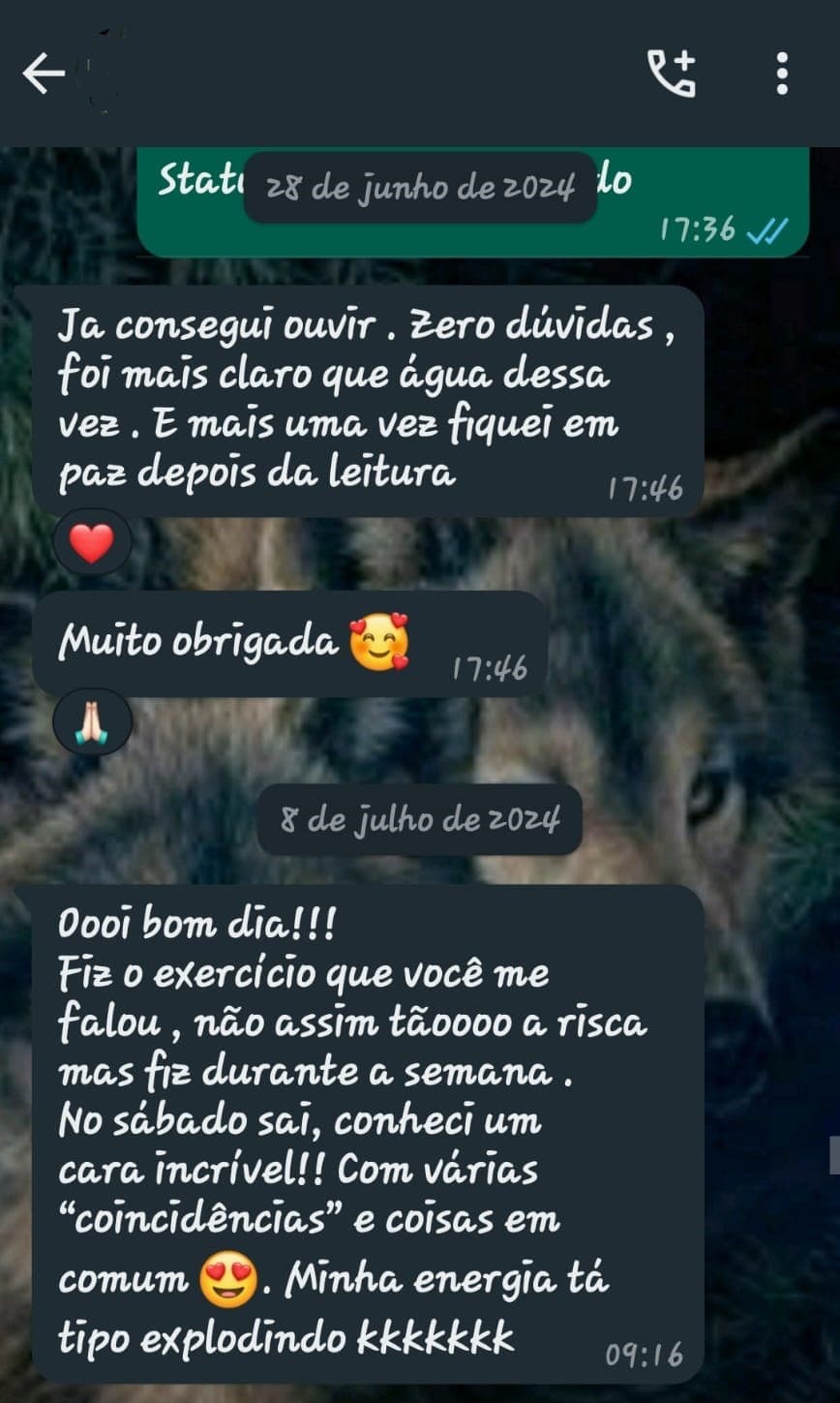This screenshot has width=840, height=1403.
Task: Start a call with this contact
Action: [672, 74]
